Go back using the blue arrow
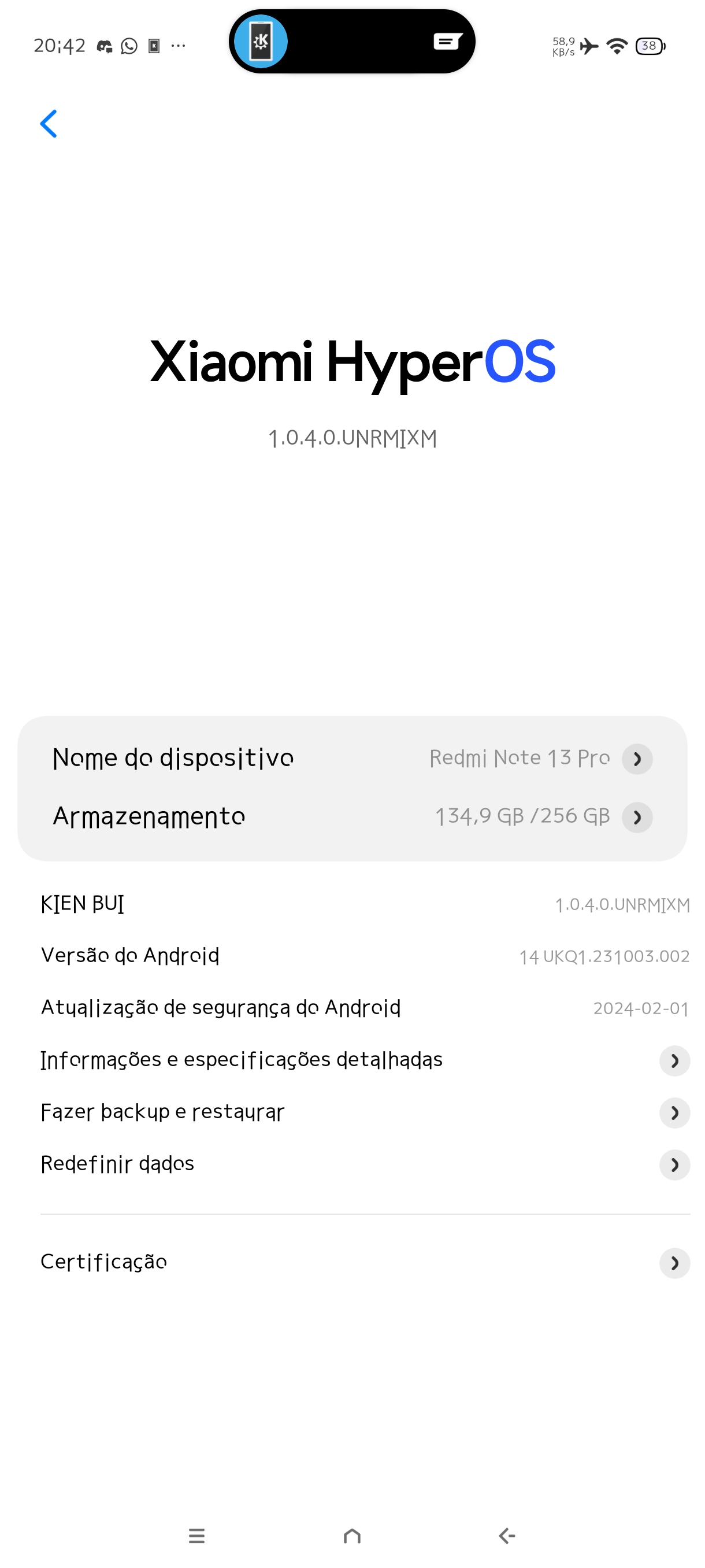This screenshot has width=705, height=1568. click(x=49, y=124)
